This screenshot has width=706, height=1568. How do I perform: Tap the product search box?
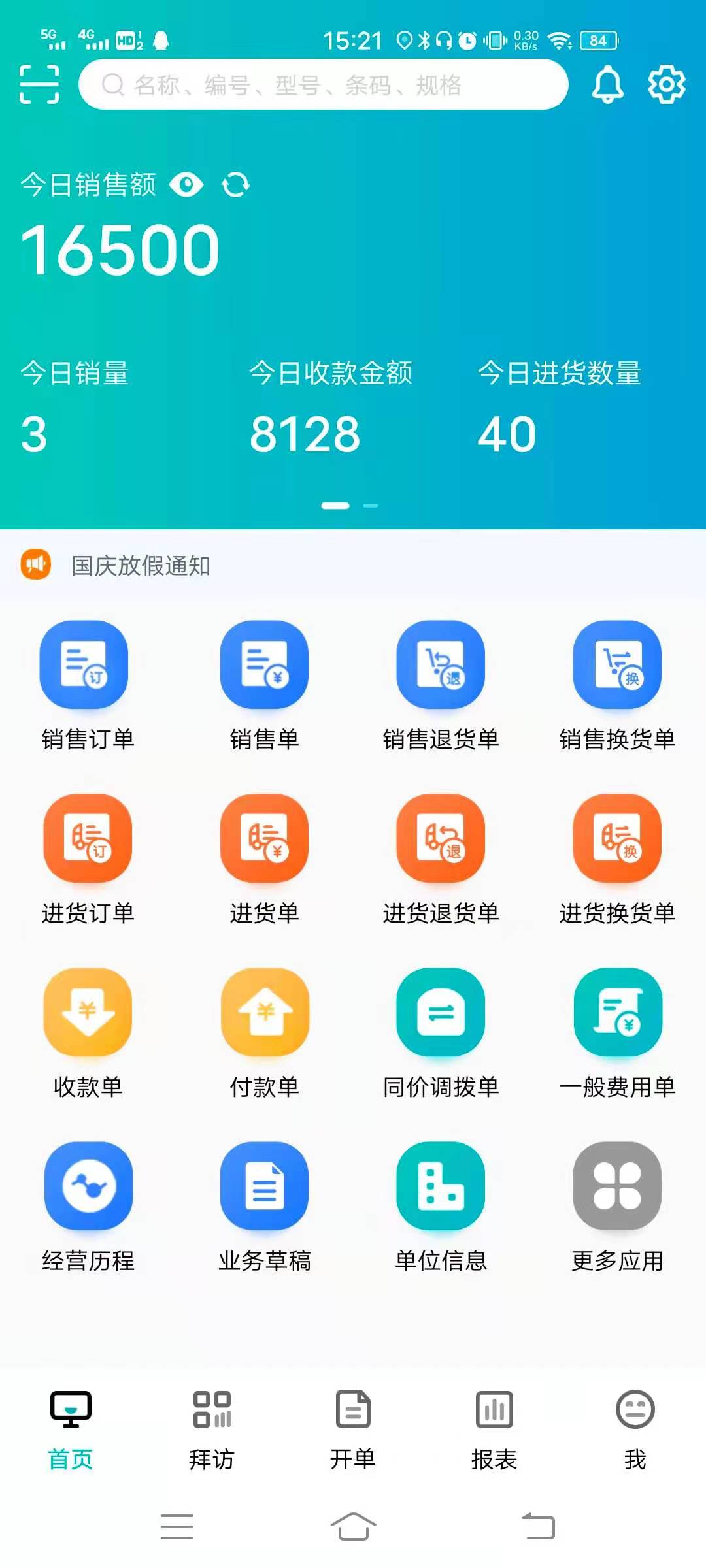tap(323, 85)
